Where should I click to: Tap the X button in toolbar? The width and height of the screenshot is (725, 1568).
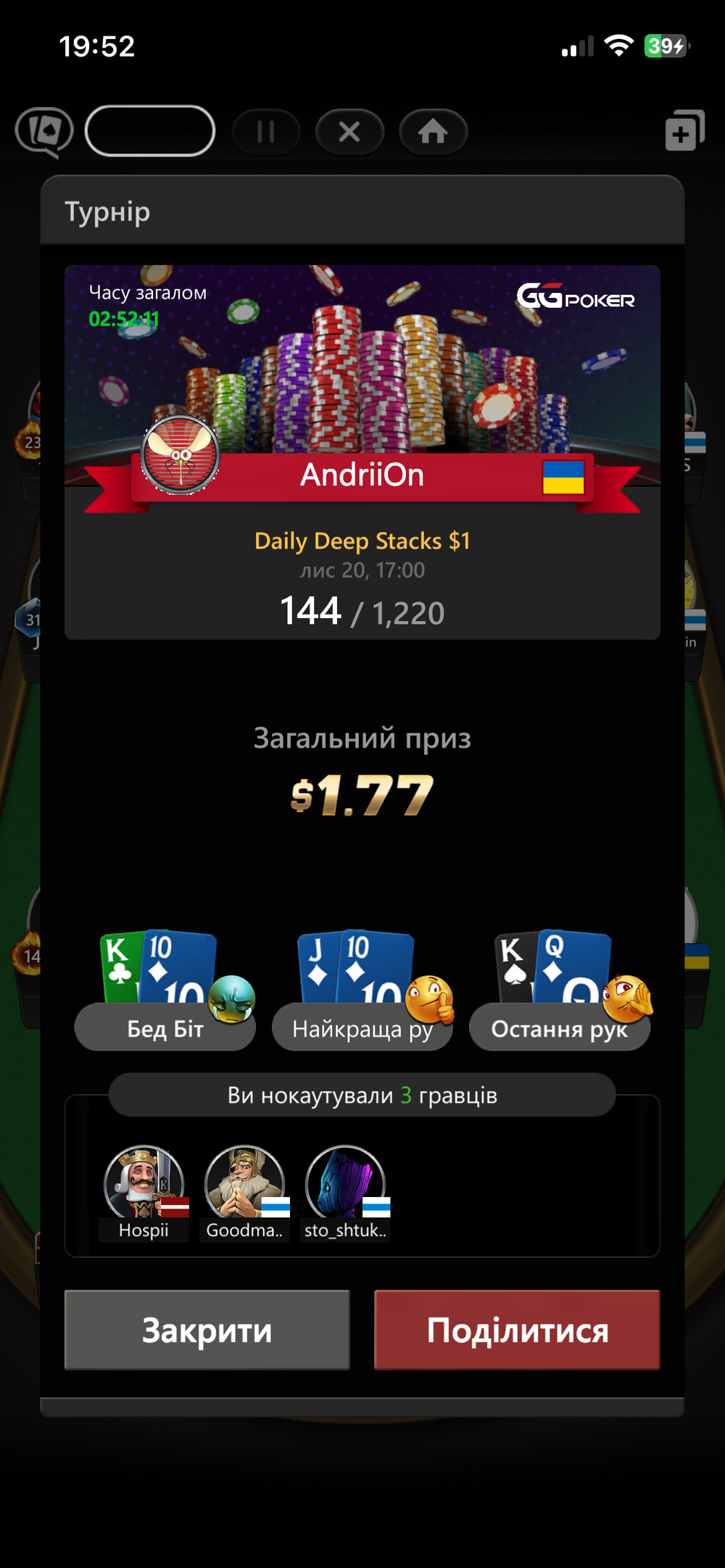coord(349,132)
